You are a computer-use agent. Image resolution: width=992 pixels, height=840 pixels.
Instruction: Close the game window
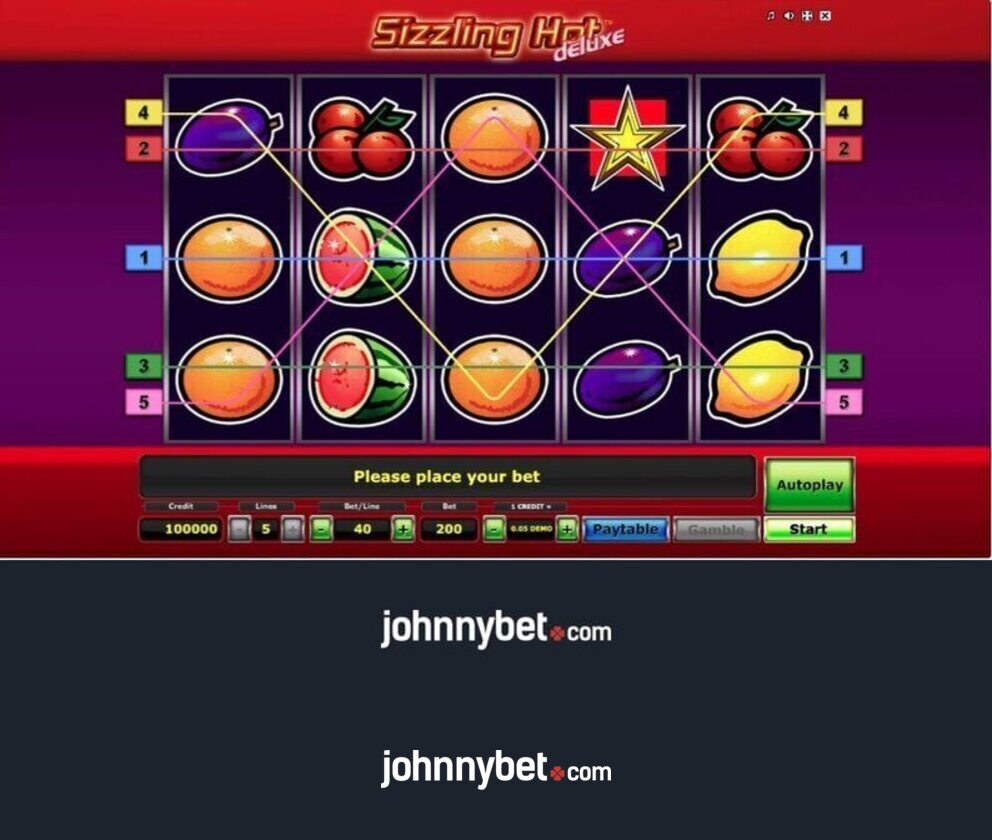point(825,16)
